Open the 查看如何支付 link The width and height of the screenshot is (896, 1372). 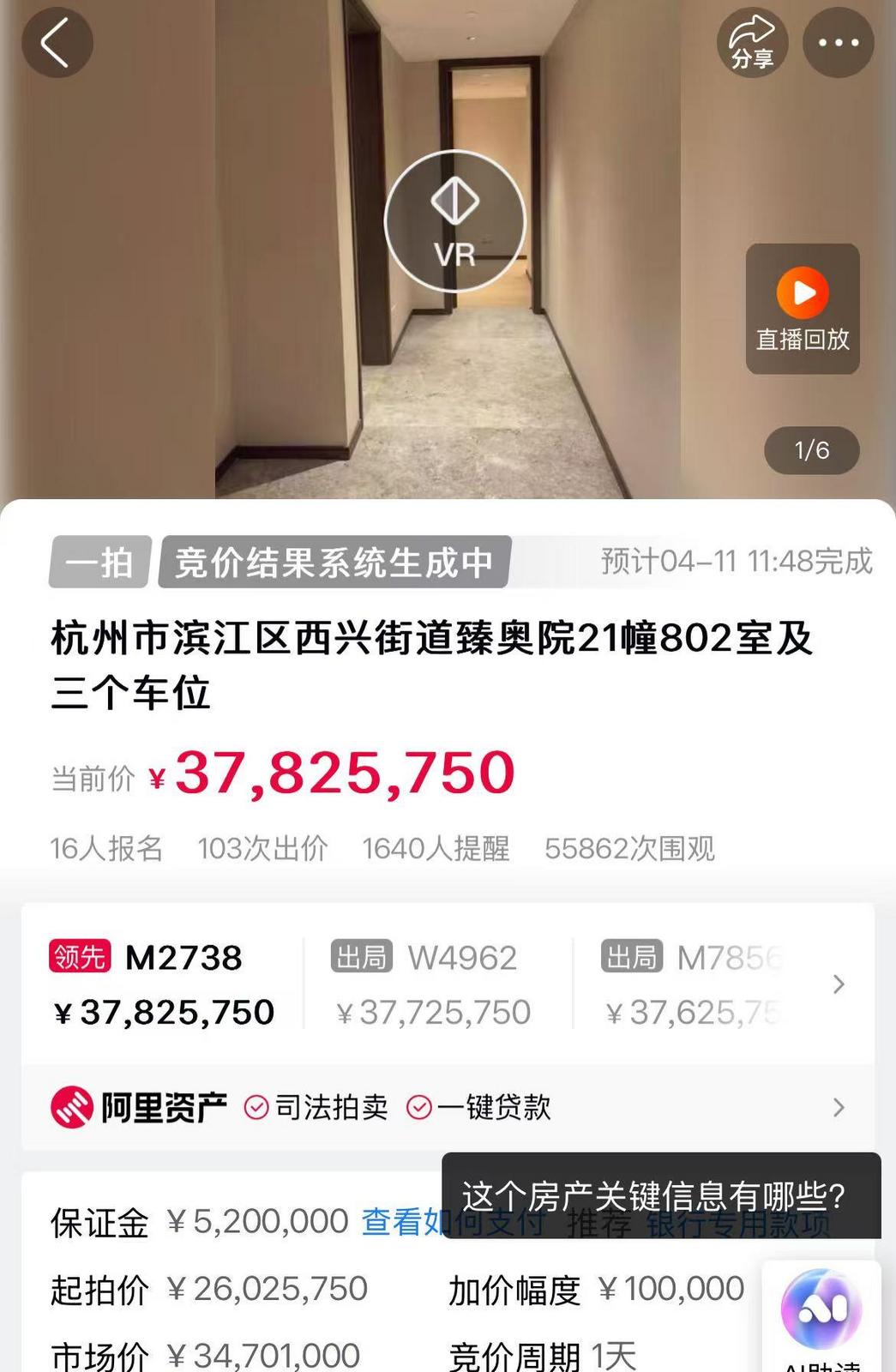point(403,1223)
